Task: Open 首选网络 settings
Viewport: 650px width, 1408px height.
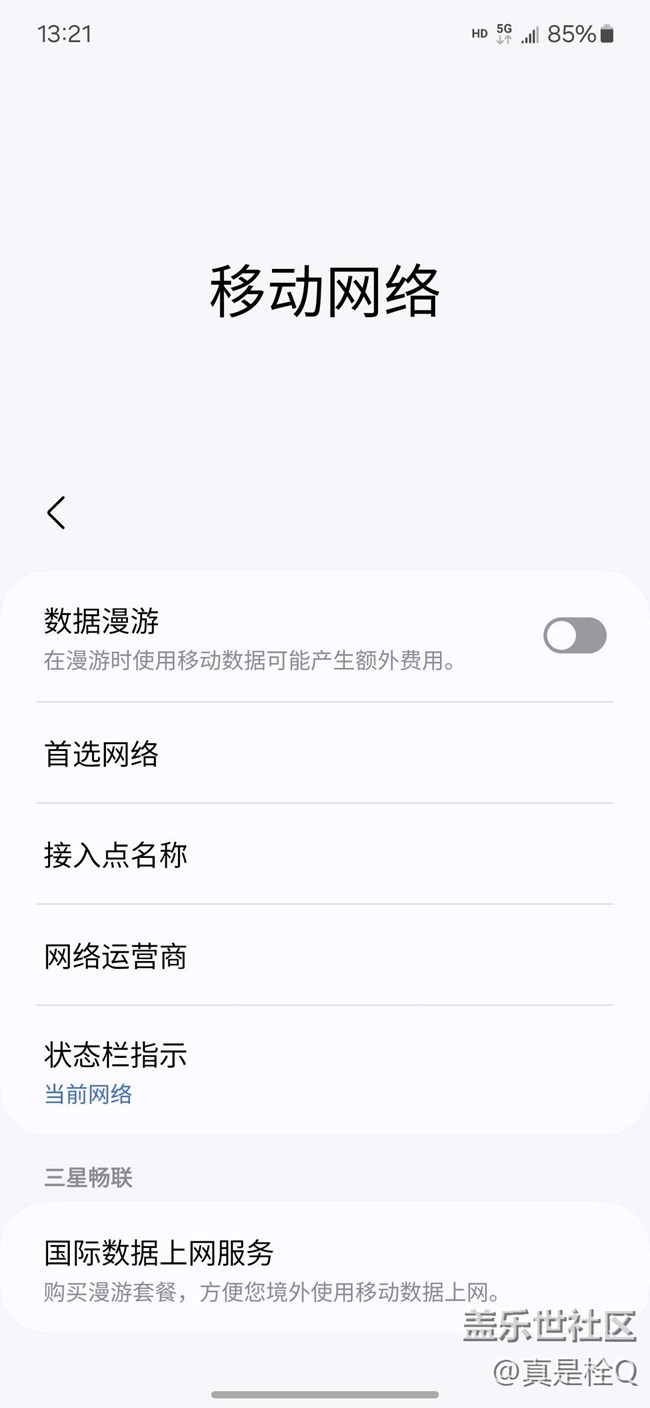Action: point(324,754)
